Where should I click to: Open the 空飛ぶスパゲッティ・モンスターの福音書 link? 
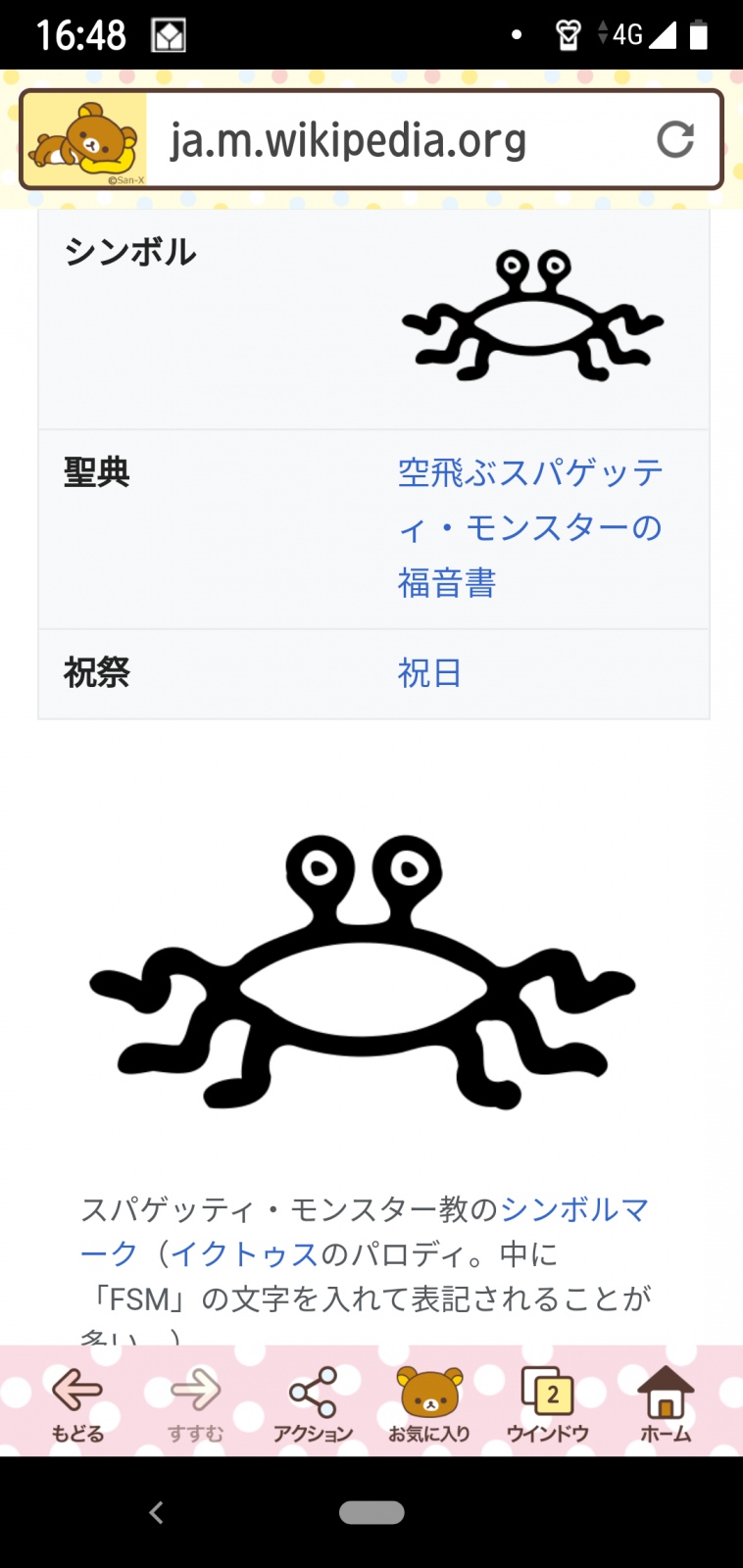(x=530, y=528)
